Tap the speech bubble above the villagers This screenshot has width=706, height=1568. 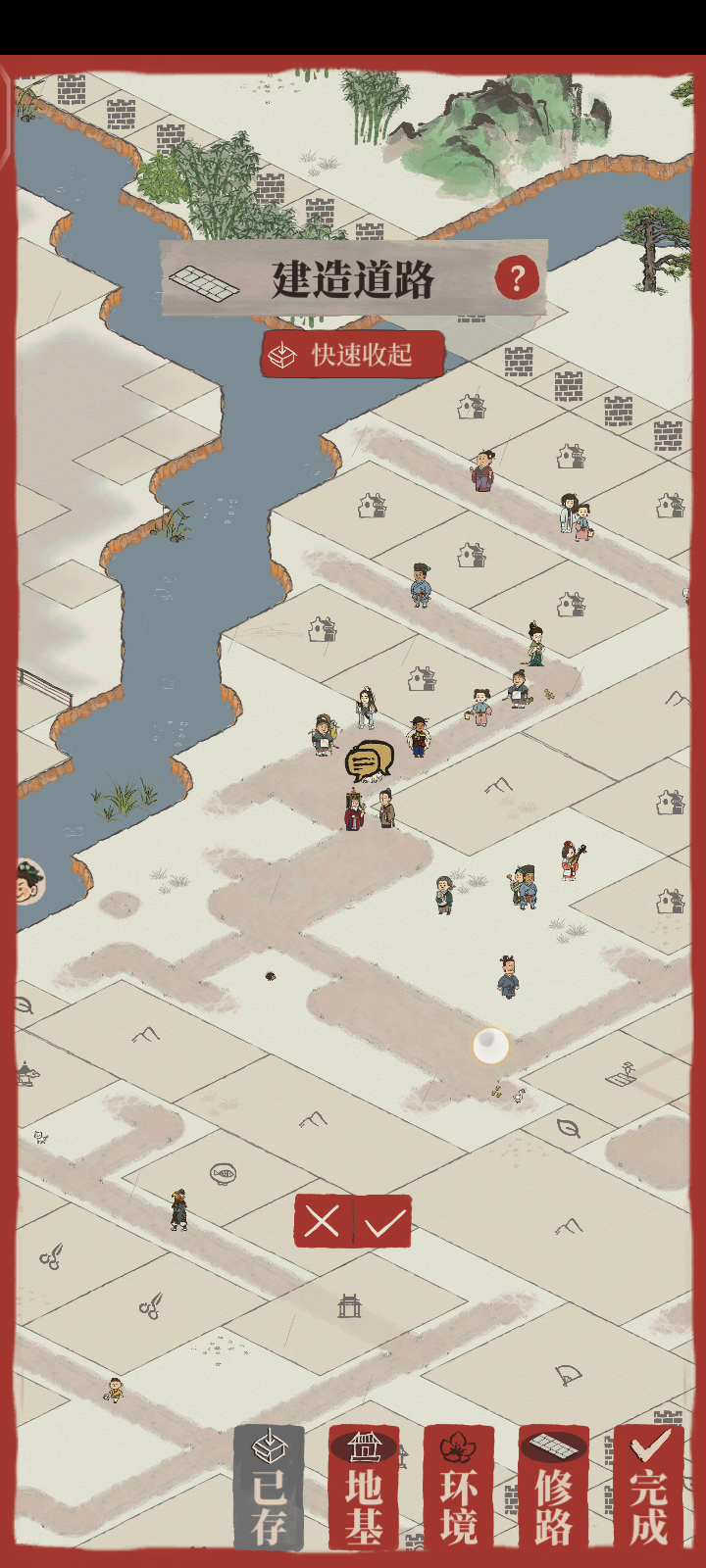click(370, 759)
